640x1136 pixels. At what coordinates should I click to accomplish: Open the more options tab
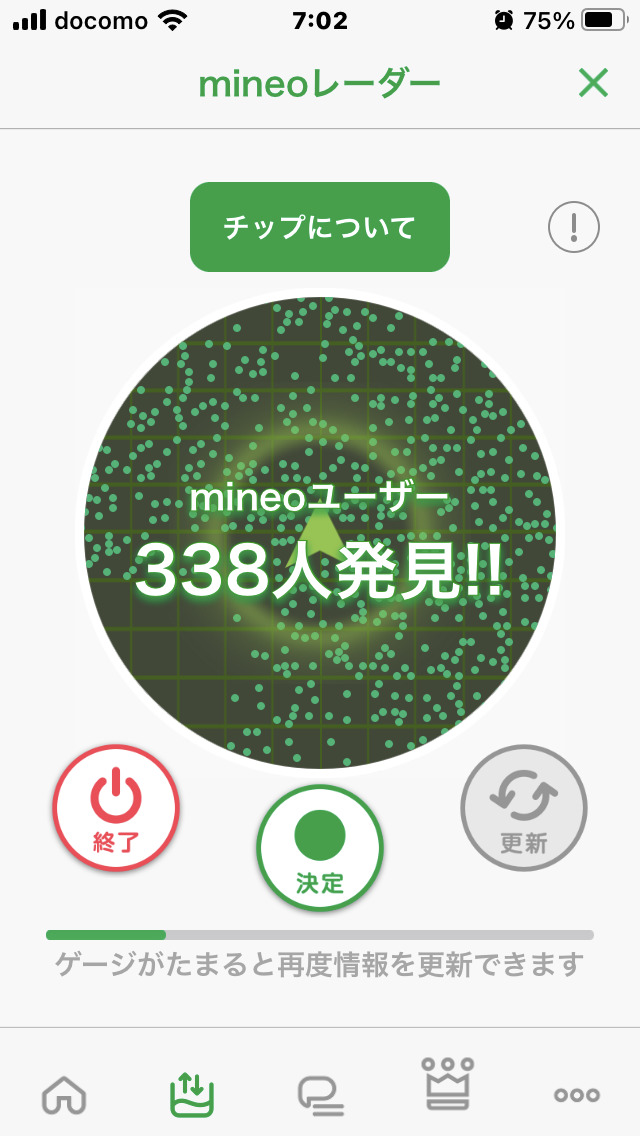click(577, 1094)
